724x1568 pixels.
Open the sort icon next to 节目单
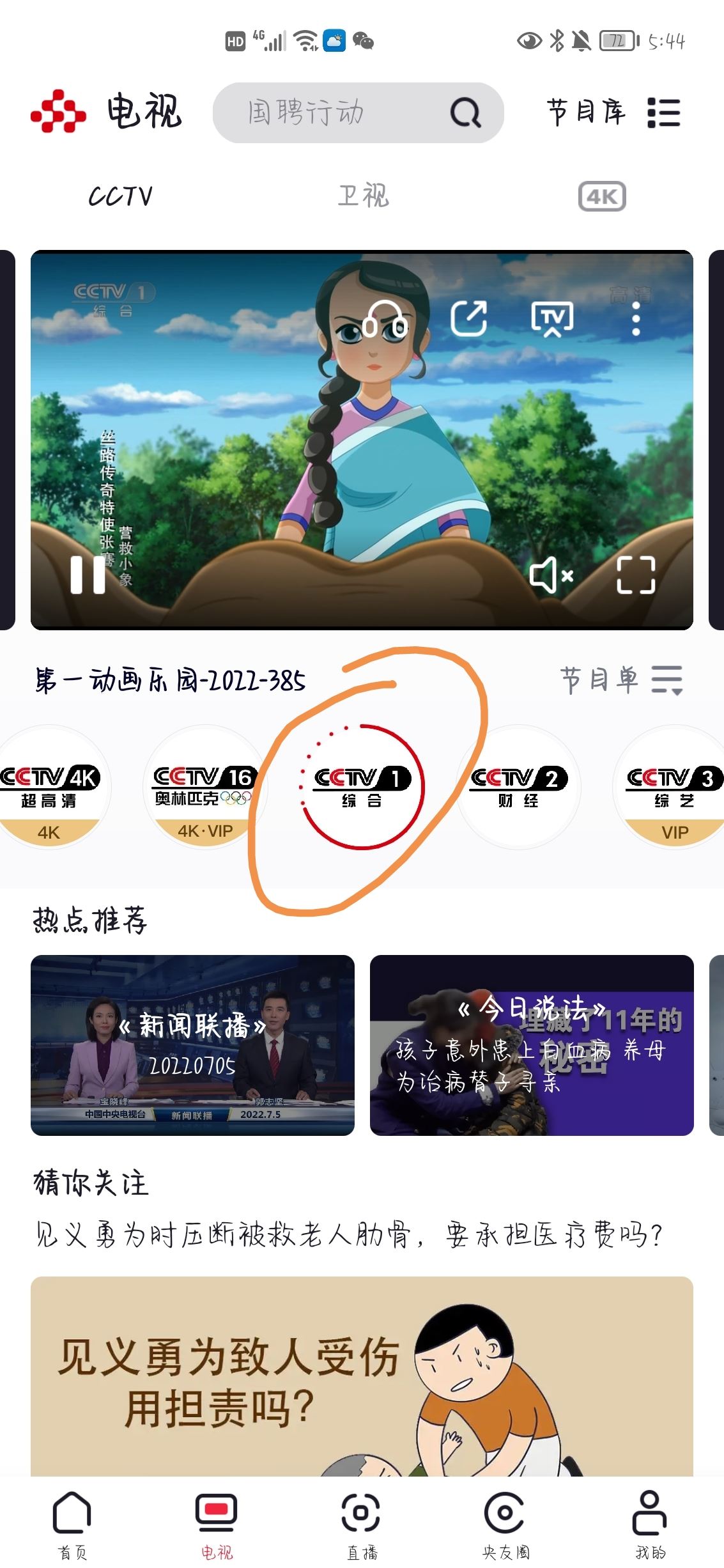[666, 680]
